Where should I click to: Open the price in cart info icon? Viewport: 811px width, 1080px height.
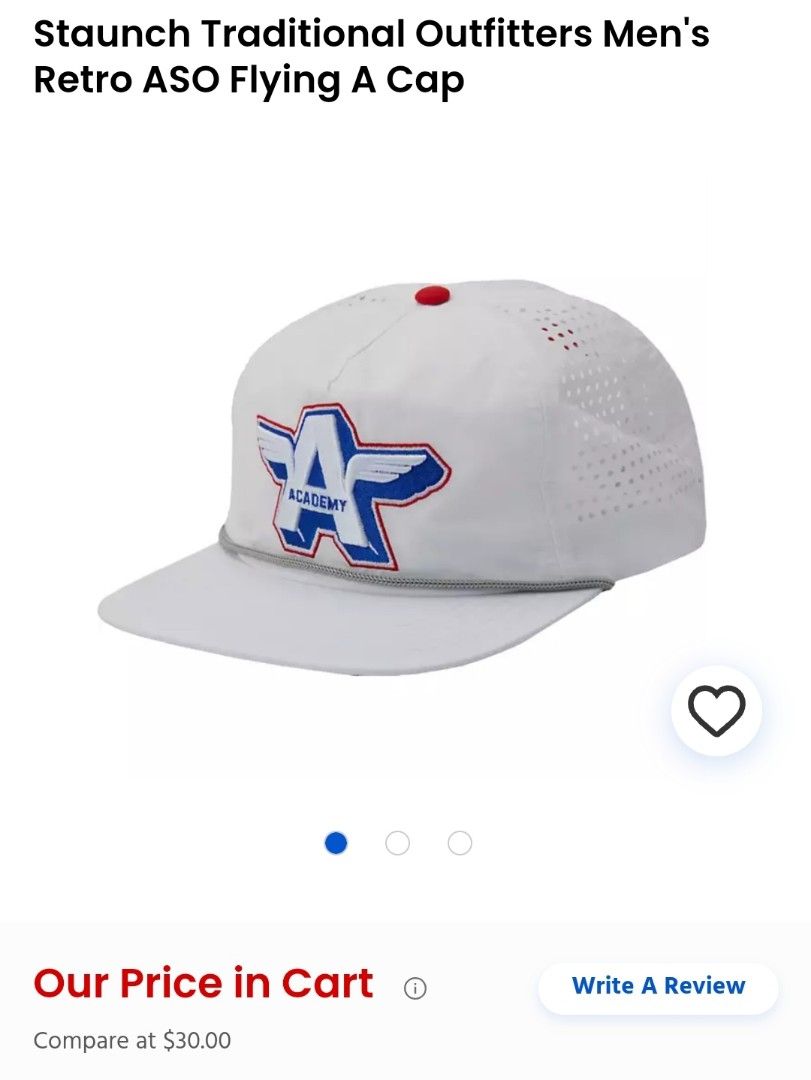(415, 988)
